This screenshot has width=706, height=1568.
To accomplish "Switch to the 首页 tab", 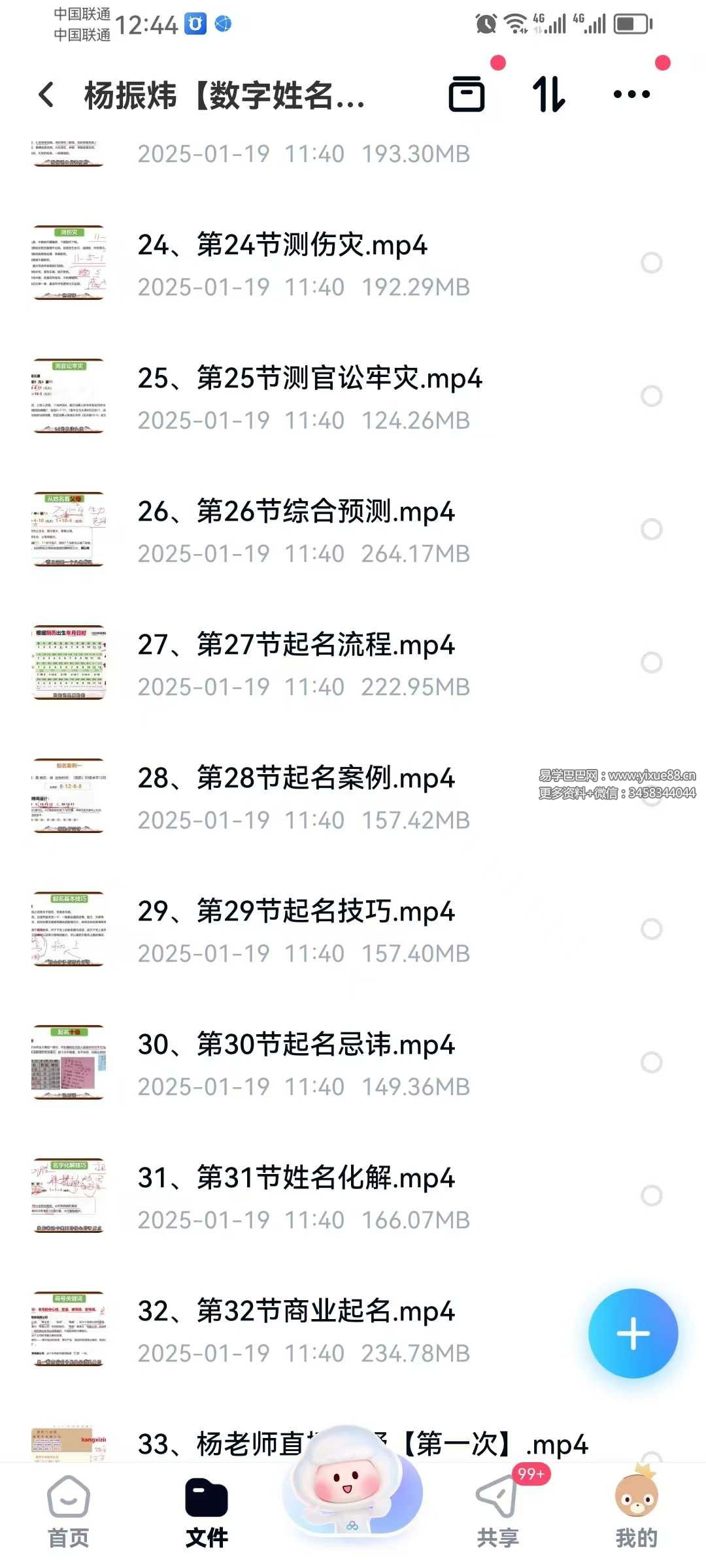I will (69, 1511).
